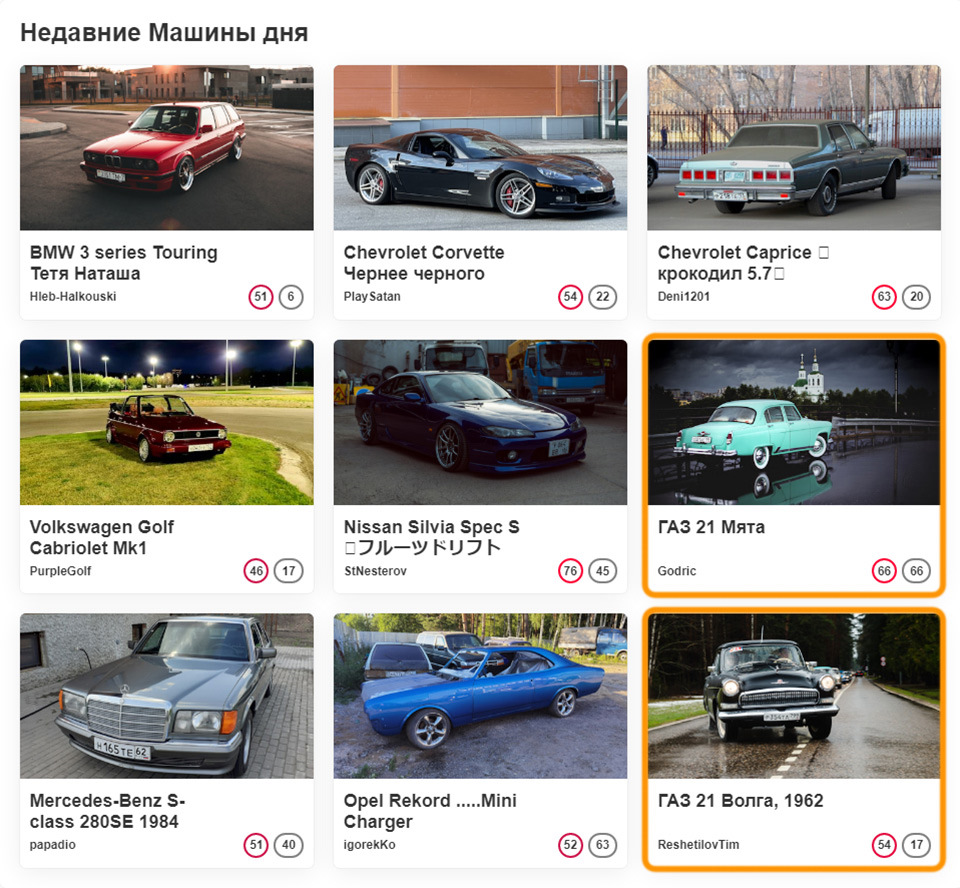Screen dimensions: 960x888
Task: Visit Godric's profile
Action: pyautogui.click(x=677, y=571)
